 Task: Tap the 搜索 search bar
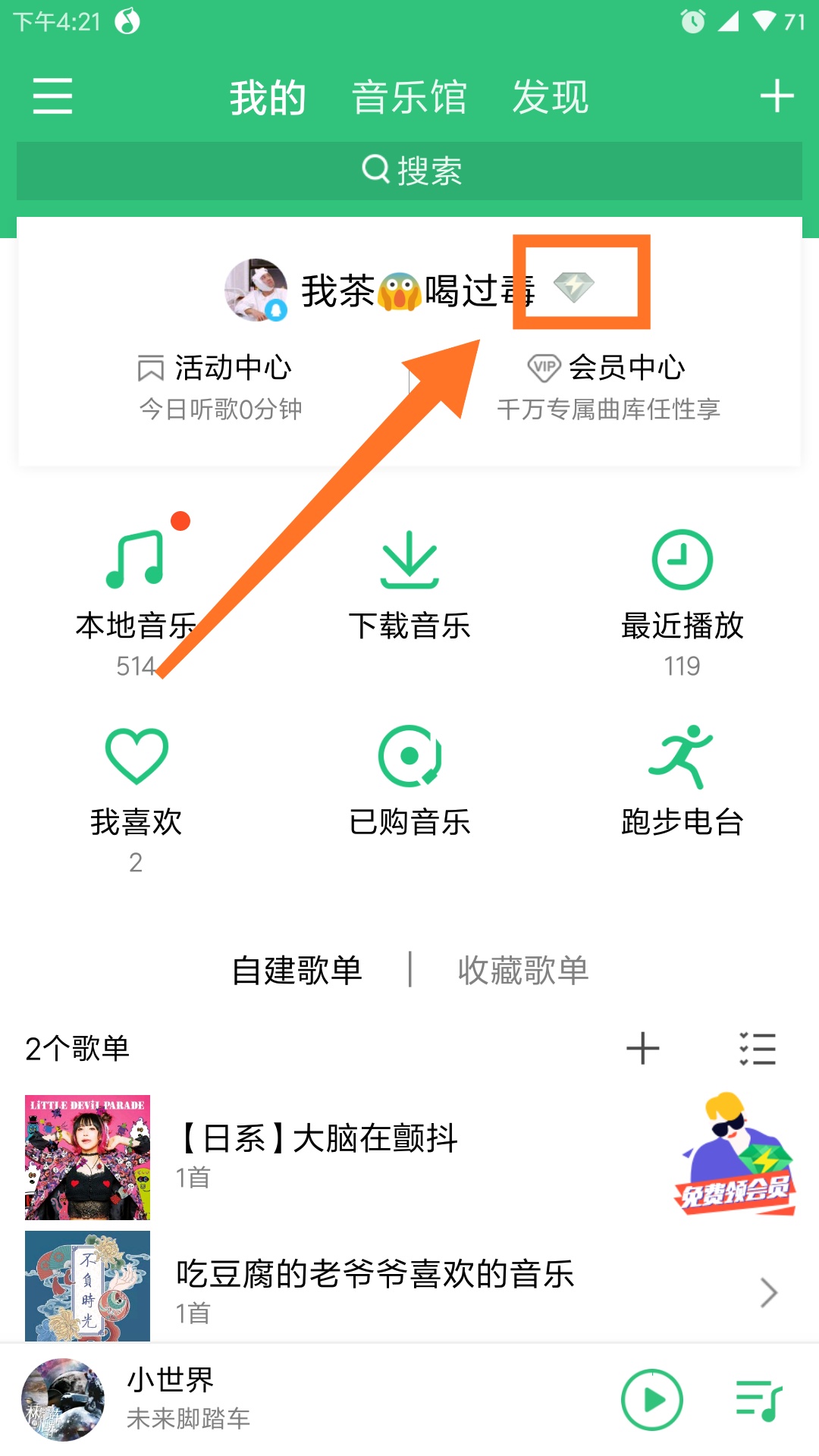[409, 171]
